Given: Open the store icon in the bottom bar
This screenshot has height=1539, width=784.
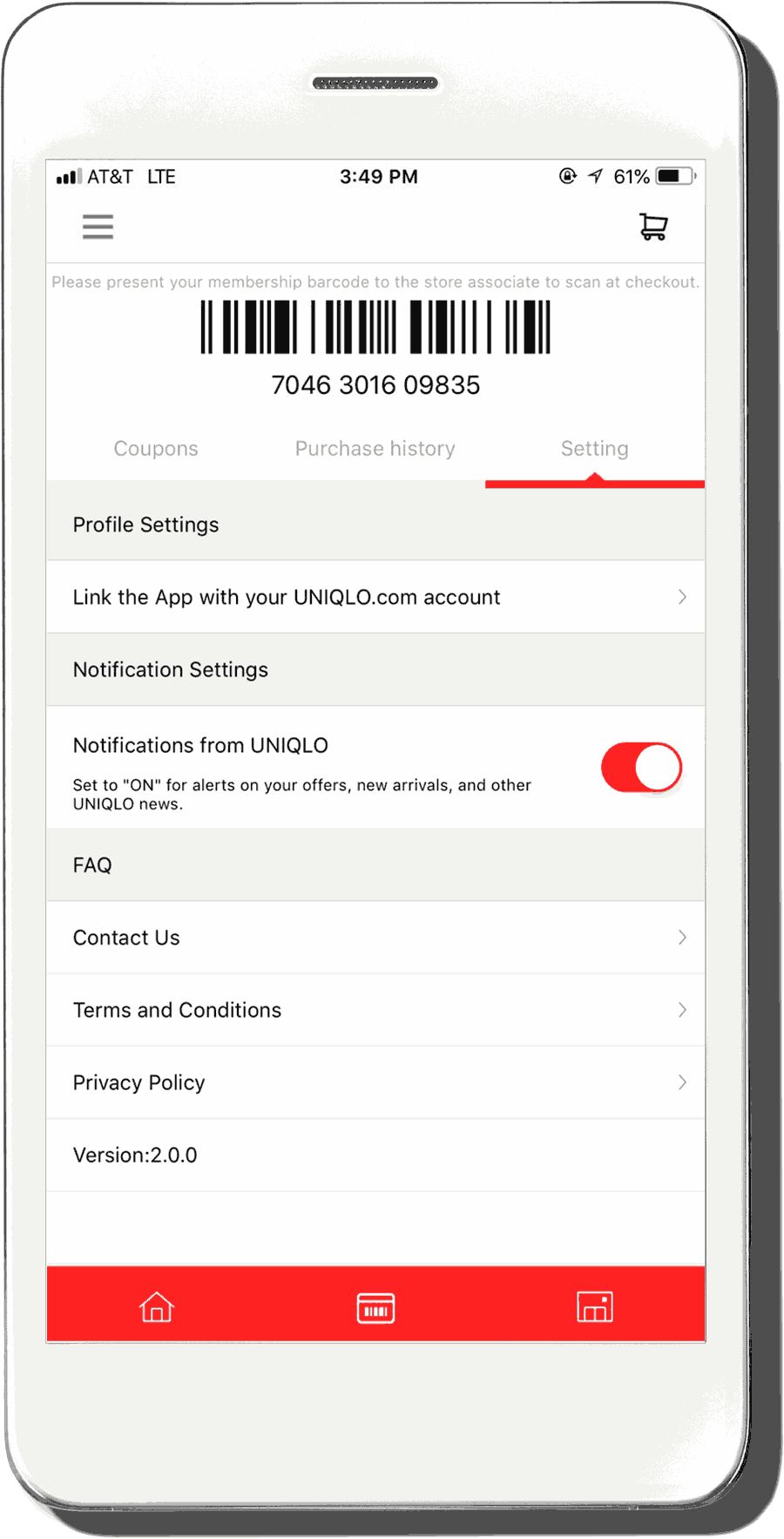Looking at the screenshot, I should click(594, 1307).
